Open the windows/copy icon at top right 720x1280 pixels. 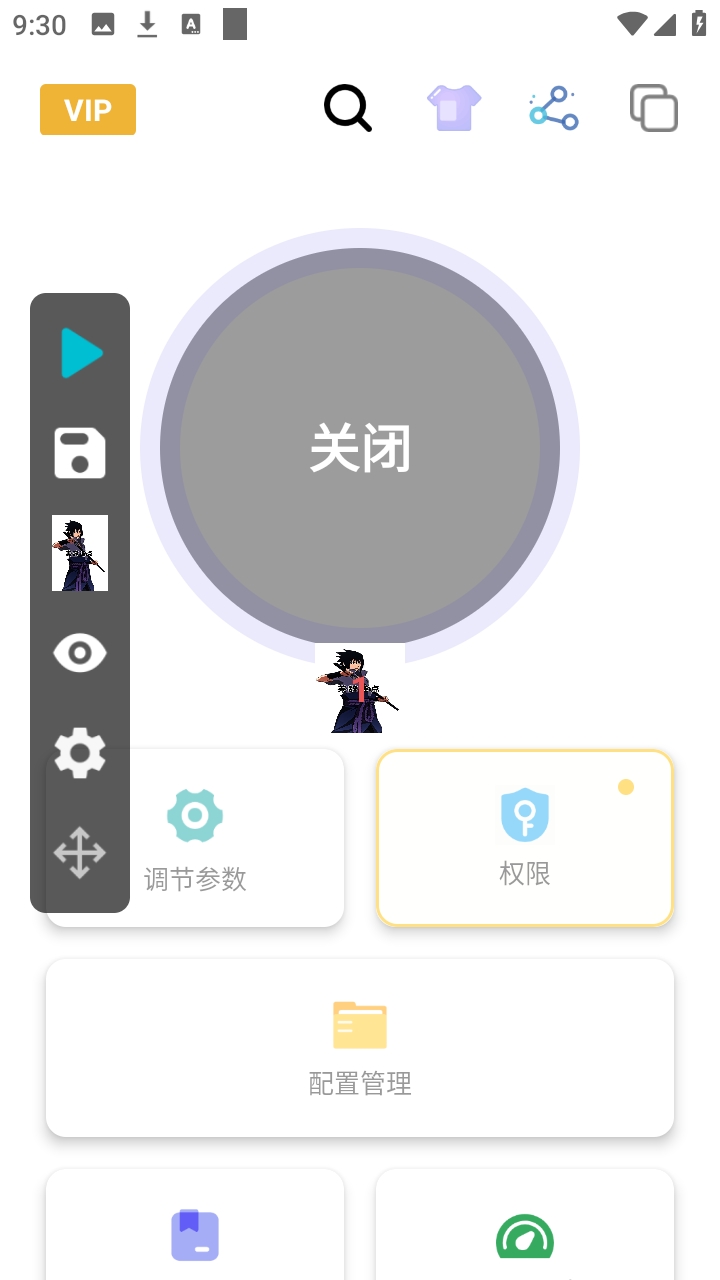click(652, 108)
